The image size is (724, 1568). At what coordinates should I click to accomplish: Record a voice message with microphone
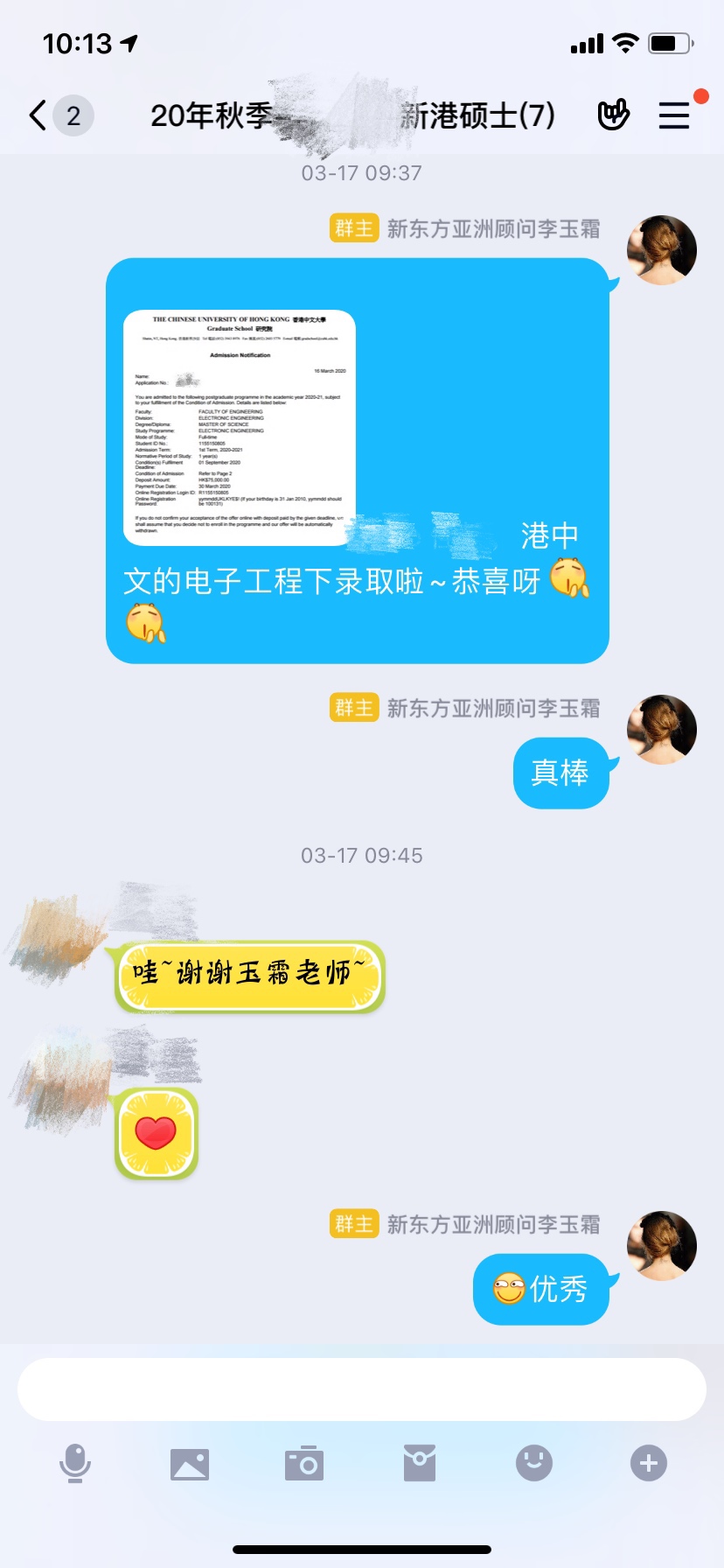click(x=75, y=1464)
